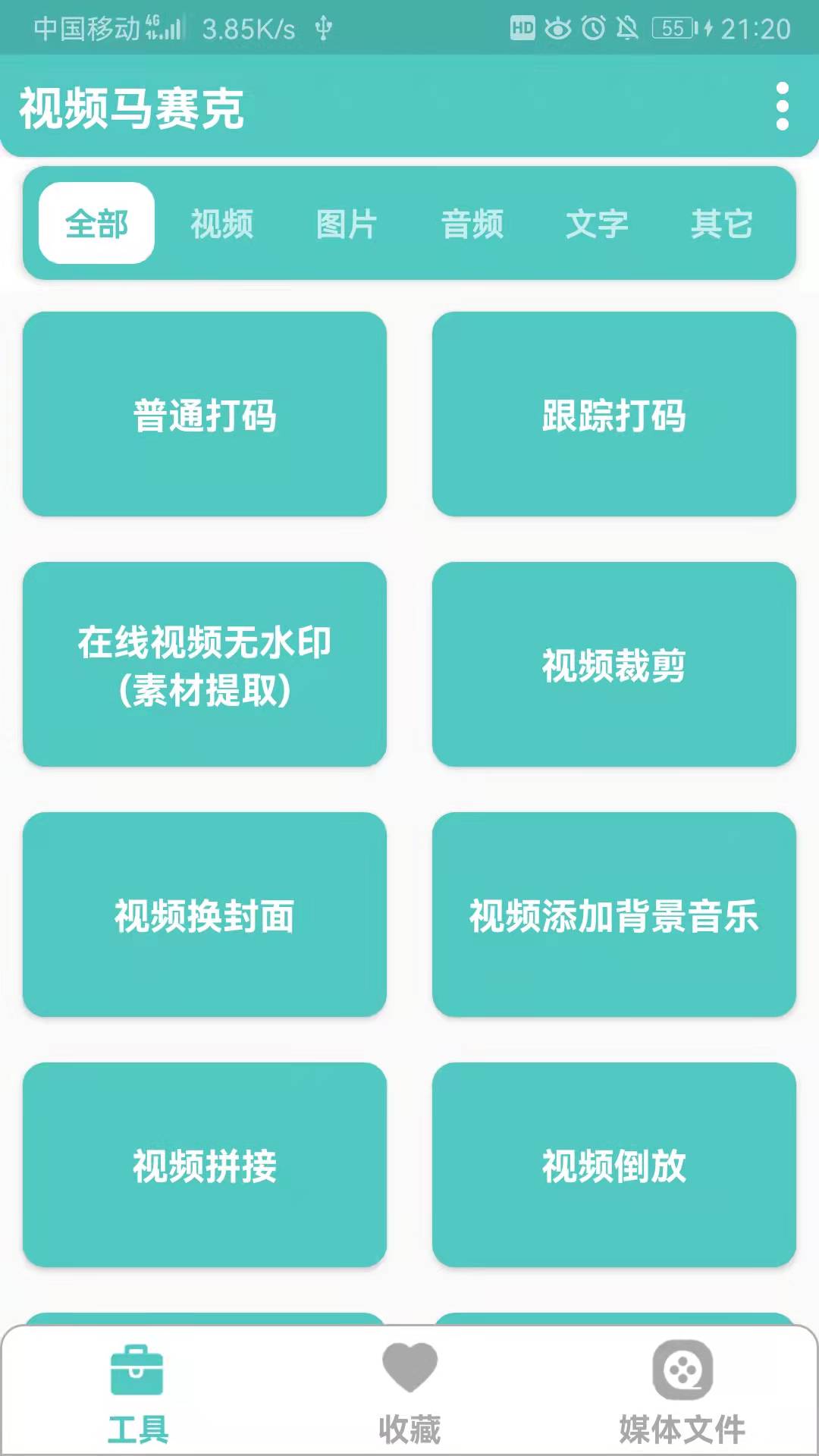The width and height of the screenshot is (819, 1456).
Task: Switch to the 其它 category tab
Action: click(x=721, y=224)
